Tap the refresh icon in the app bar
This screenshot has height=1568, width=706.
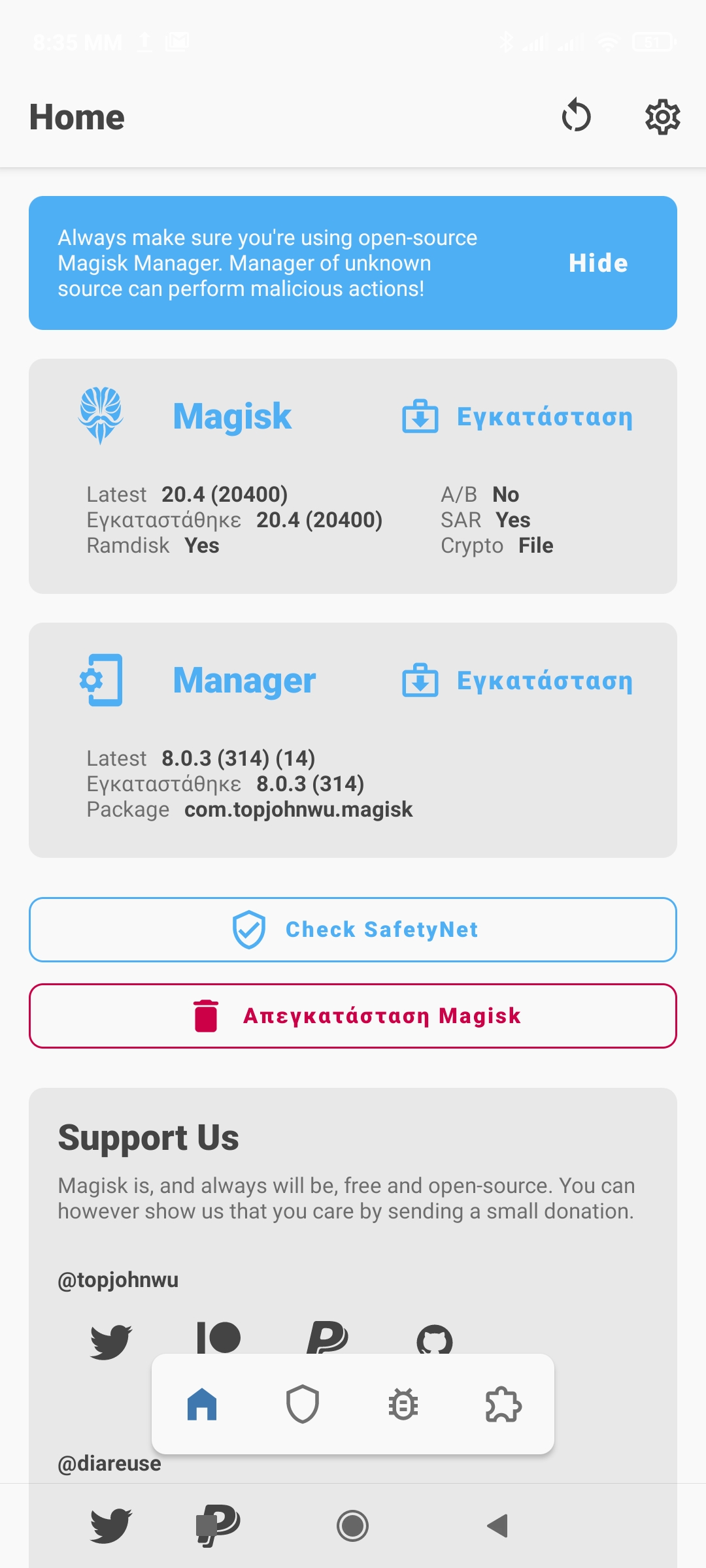576,116
